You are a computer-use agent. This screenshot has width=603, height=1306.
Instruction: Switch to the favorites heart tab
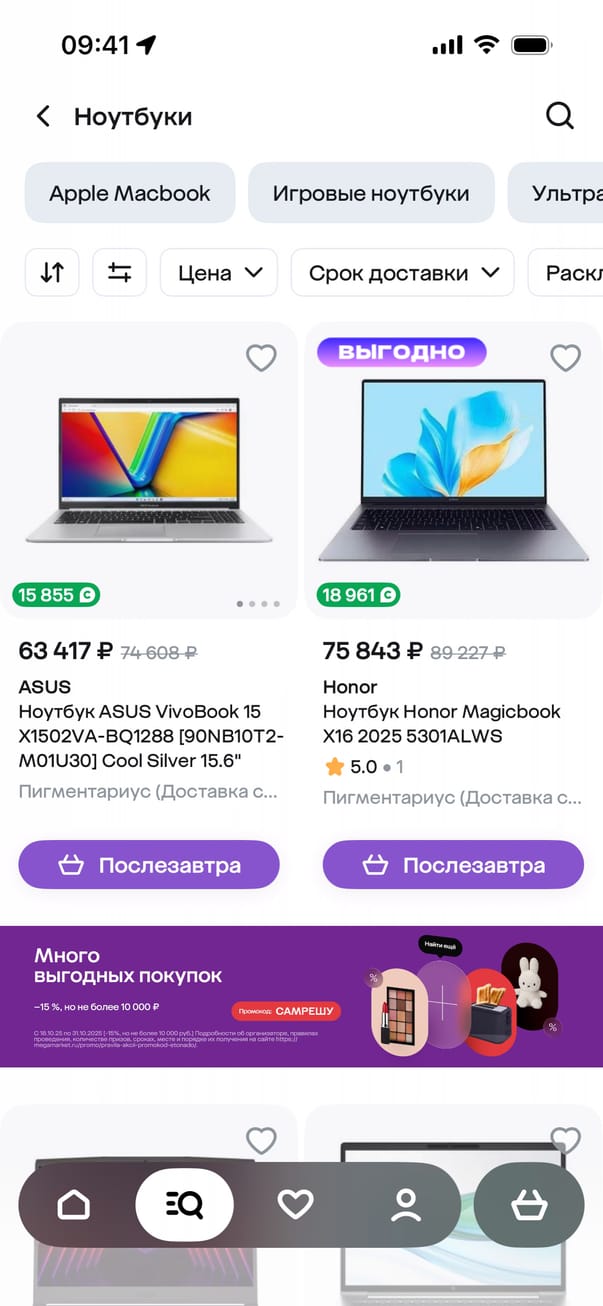[x=295, y=1205]
